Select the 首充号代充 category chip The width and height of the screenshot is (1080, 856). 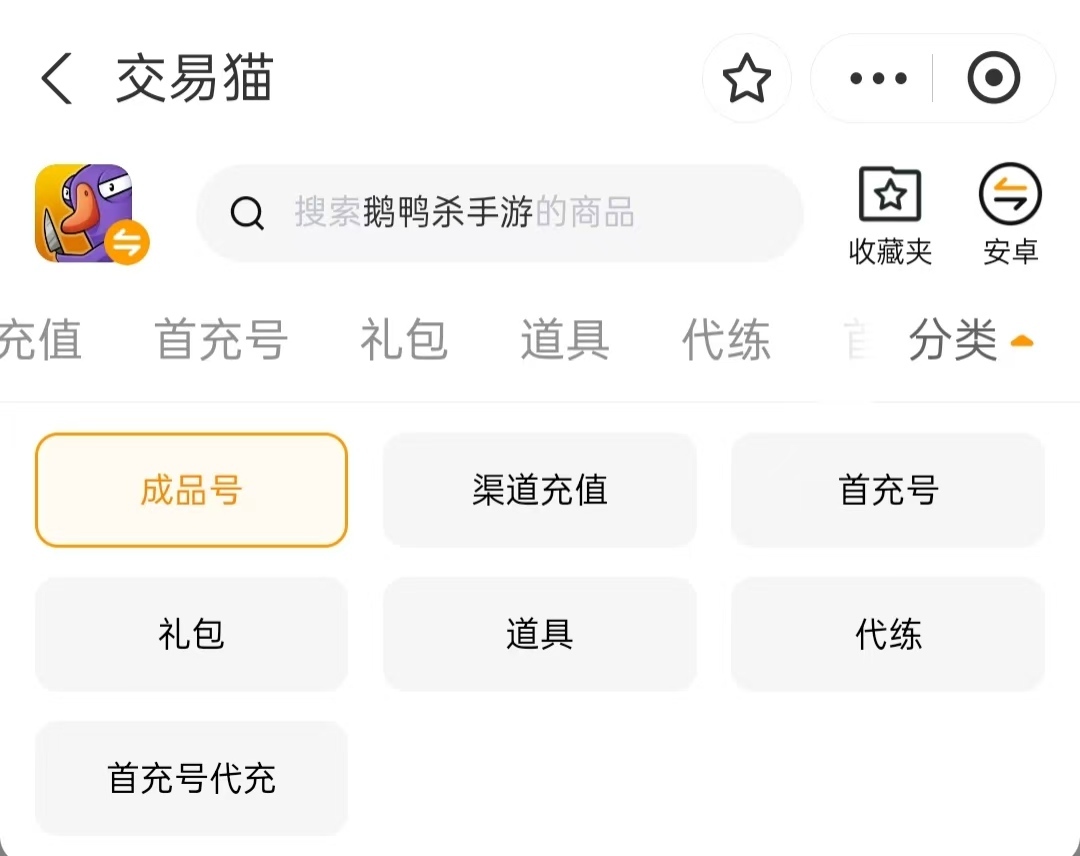coord(191,778)
